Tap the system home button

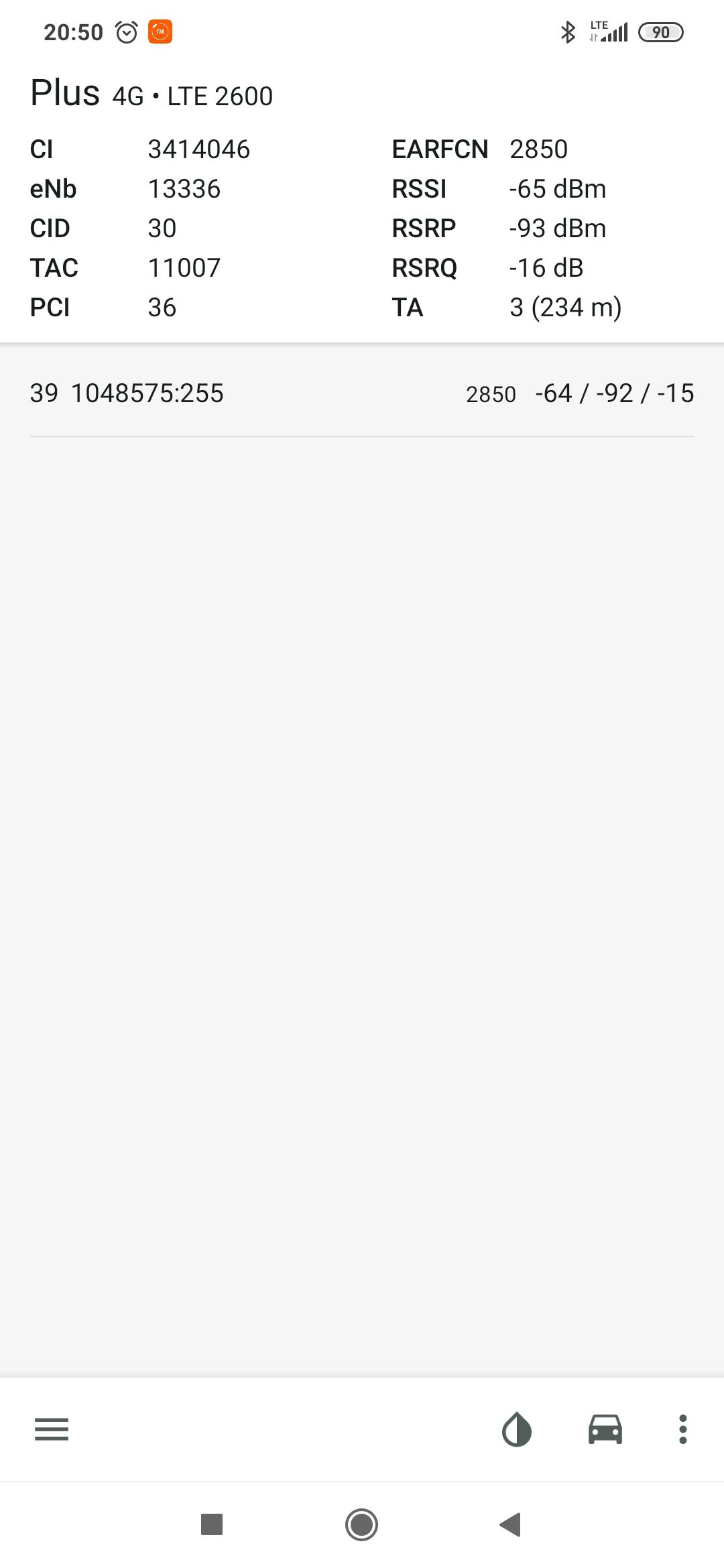coord(361,1524)
